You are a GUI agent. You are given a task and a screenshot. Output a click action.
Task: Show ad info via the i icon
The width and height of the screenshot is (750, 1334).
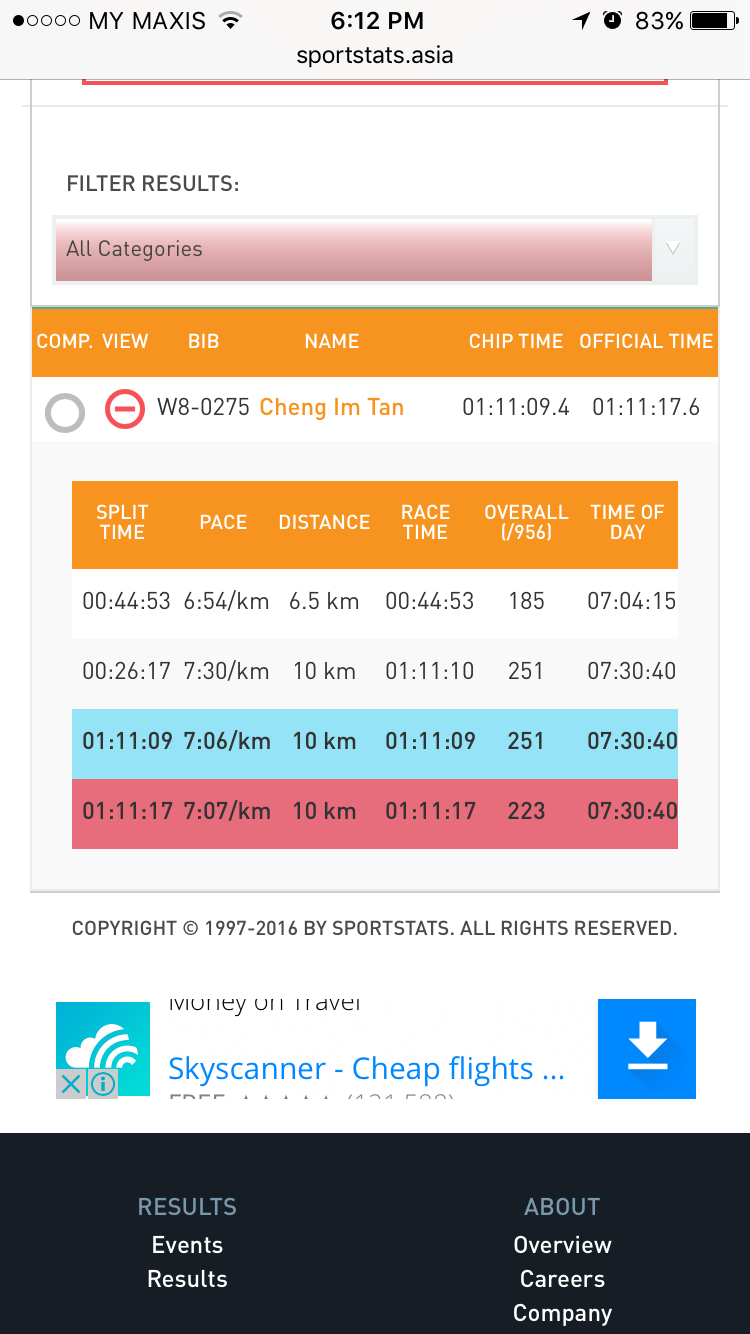[x=102, y=1083]
